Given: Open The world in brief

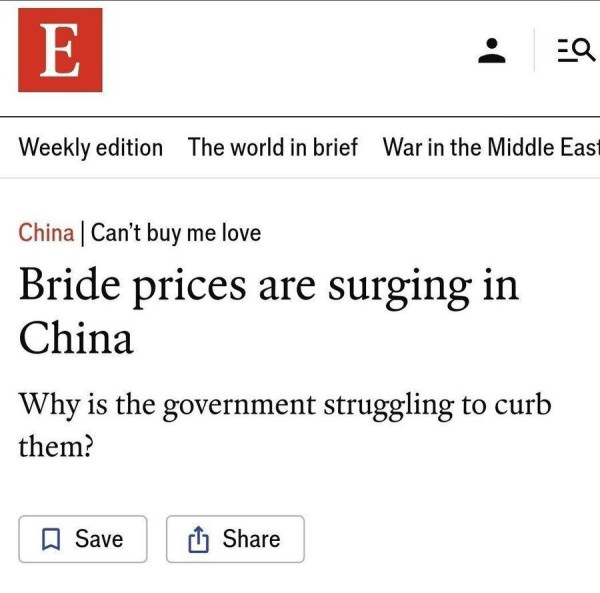Looking at the screenshot, I should [272, 148].
